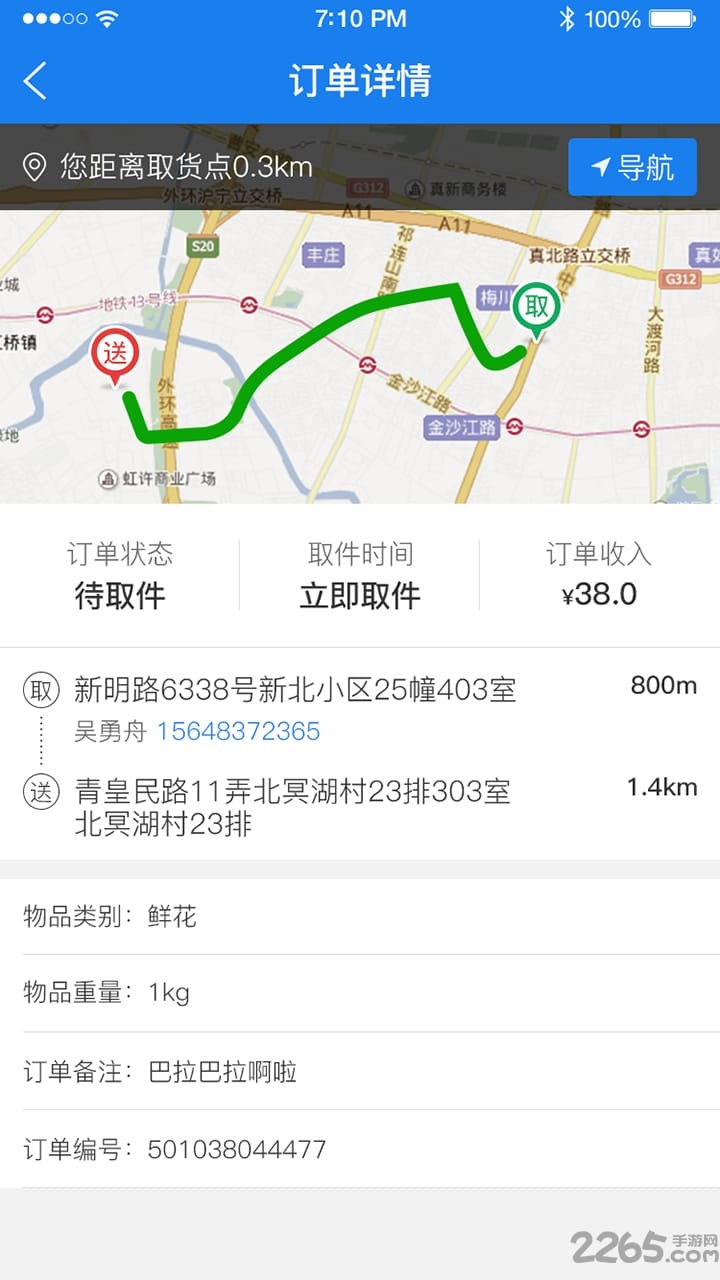Image resolution: width=720 pixels, height=1280 pixels.
Task: Tap the G312 highway badge on the map
Action: [x=681, y=279]
